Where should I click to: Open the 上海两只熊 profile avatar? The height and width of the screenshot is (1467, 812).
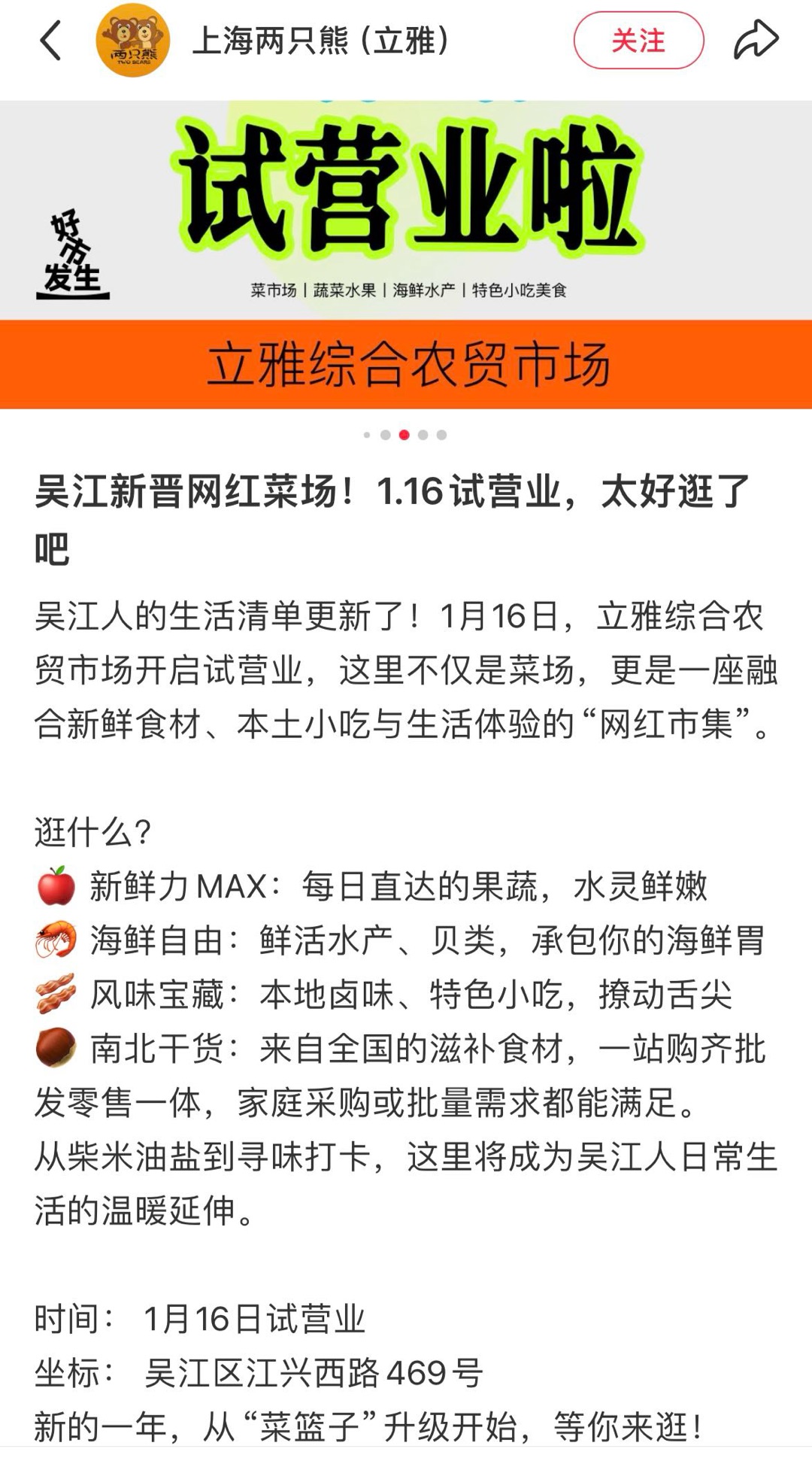[132, 41]
